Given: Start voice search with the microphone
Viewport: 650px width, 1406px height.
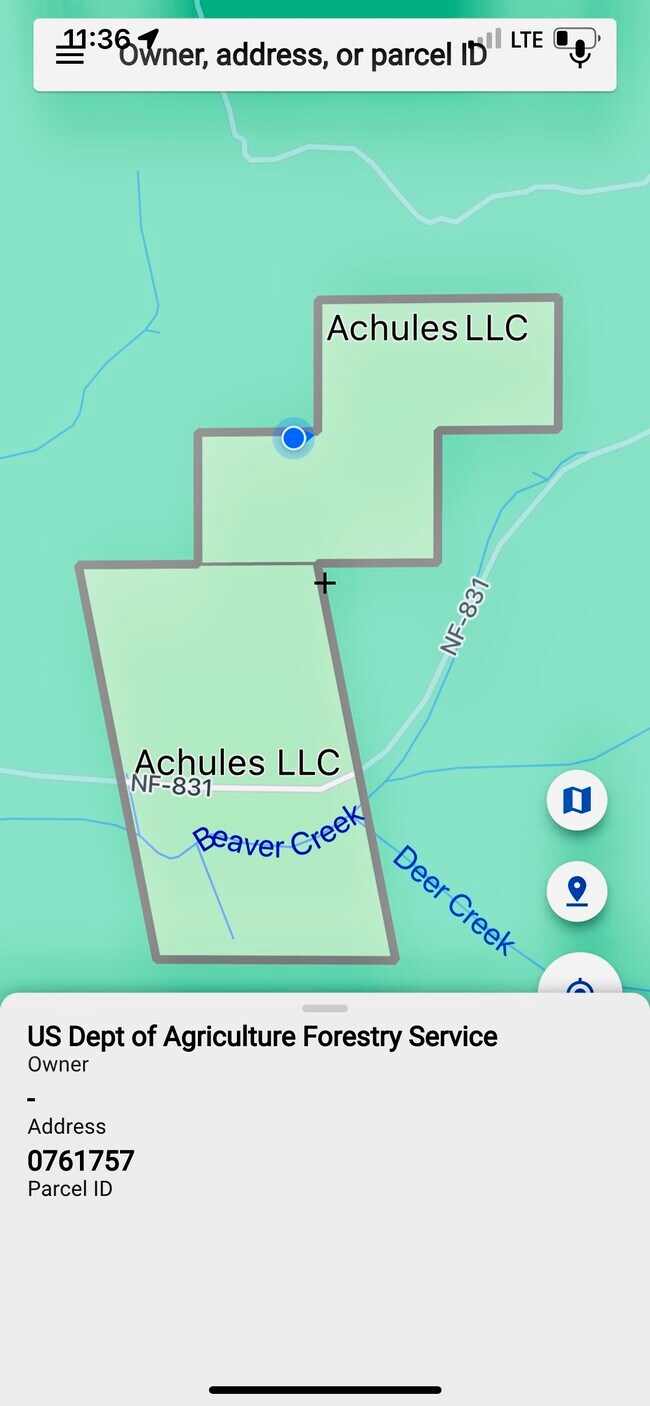Looking at the screenshot, I should pyautogui.click(x=580, y=55).
